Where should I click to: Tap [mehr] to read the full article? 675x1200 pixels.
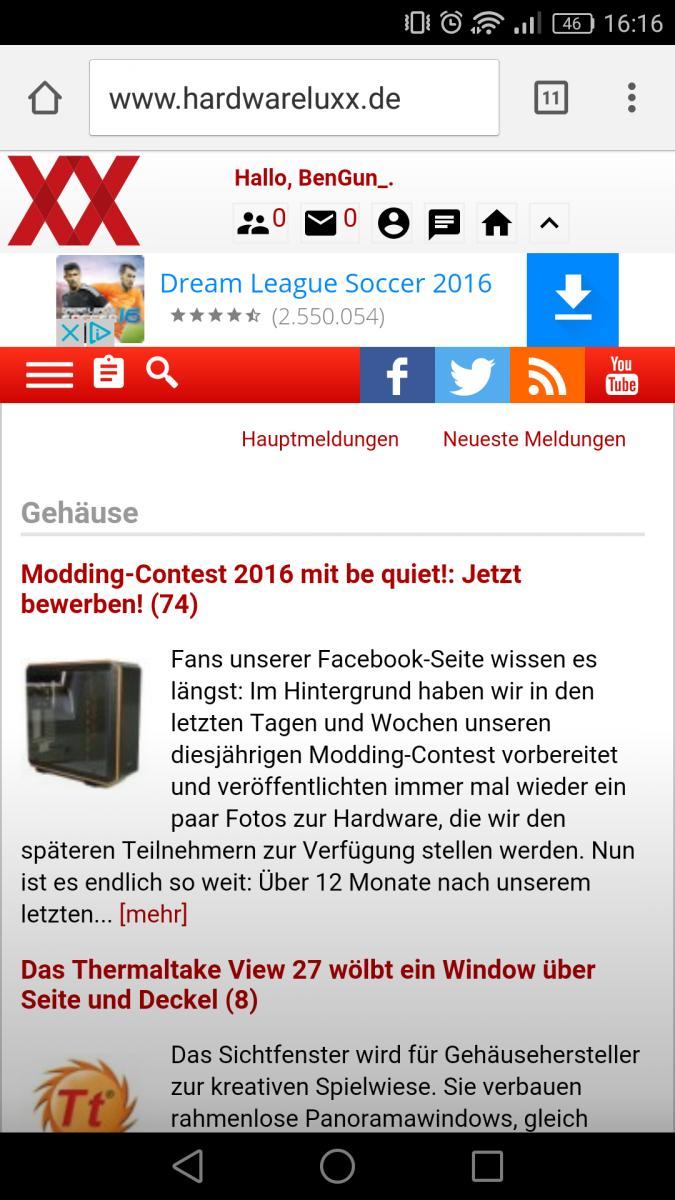[x=153, y=914]
